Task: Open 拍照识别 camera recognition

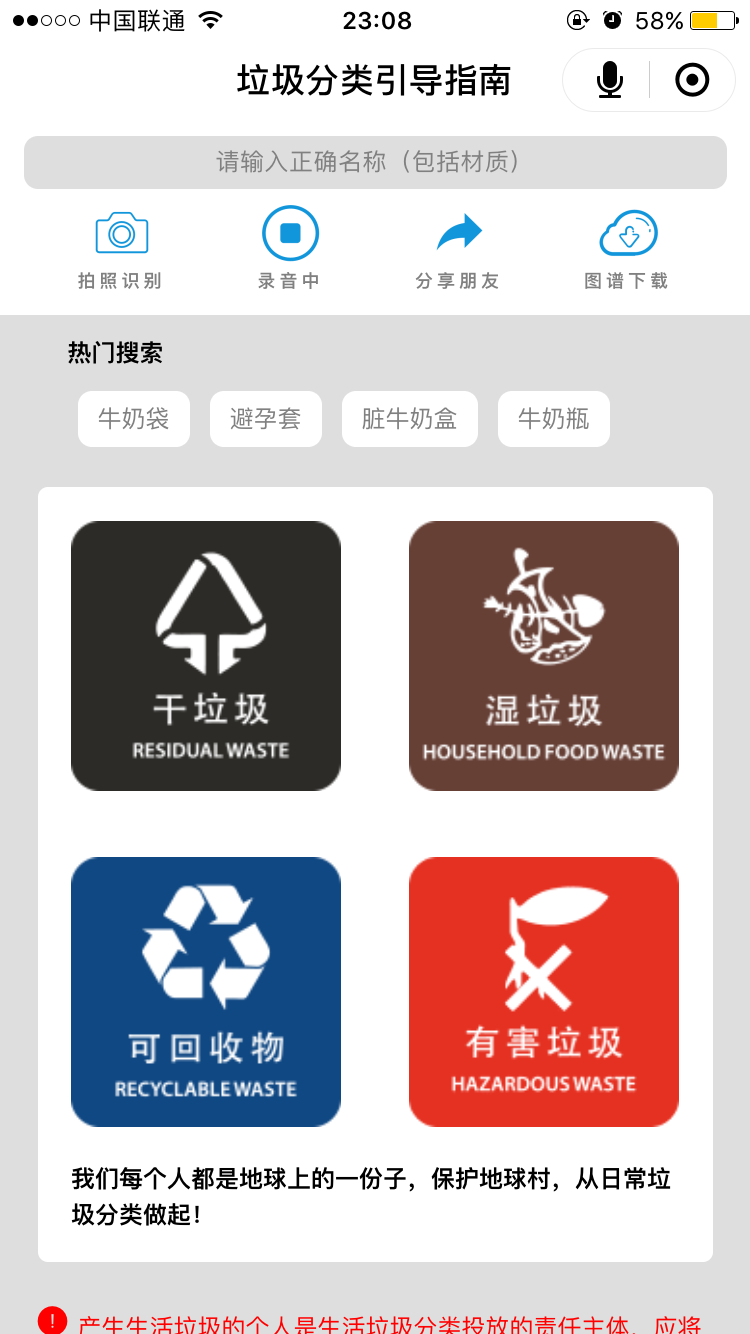Action: point(121,248)
